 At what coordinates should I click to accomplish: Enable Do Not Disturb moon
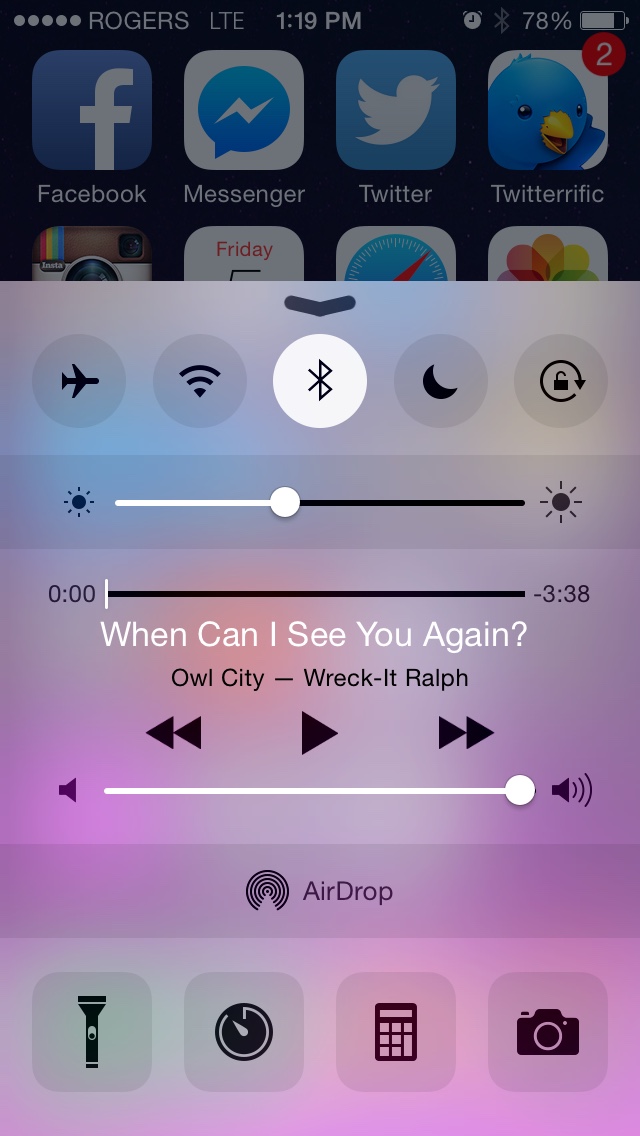point(440,381)
